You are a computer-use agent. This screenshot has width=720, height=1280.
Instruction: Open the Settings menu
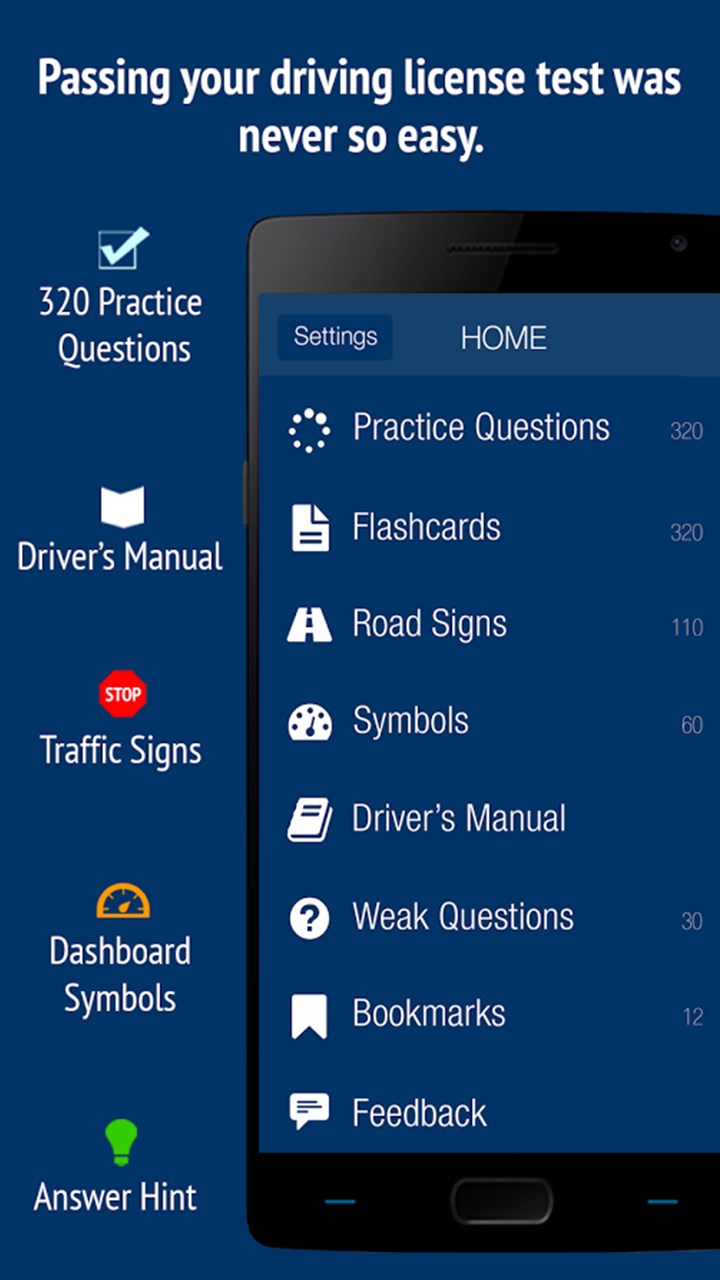pos(335,337)
